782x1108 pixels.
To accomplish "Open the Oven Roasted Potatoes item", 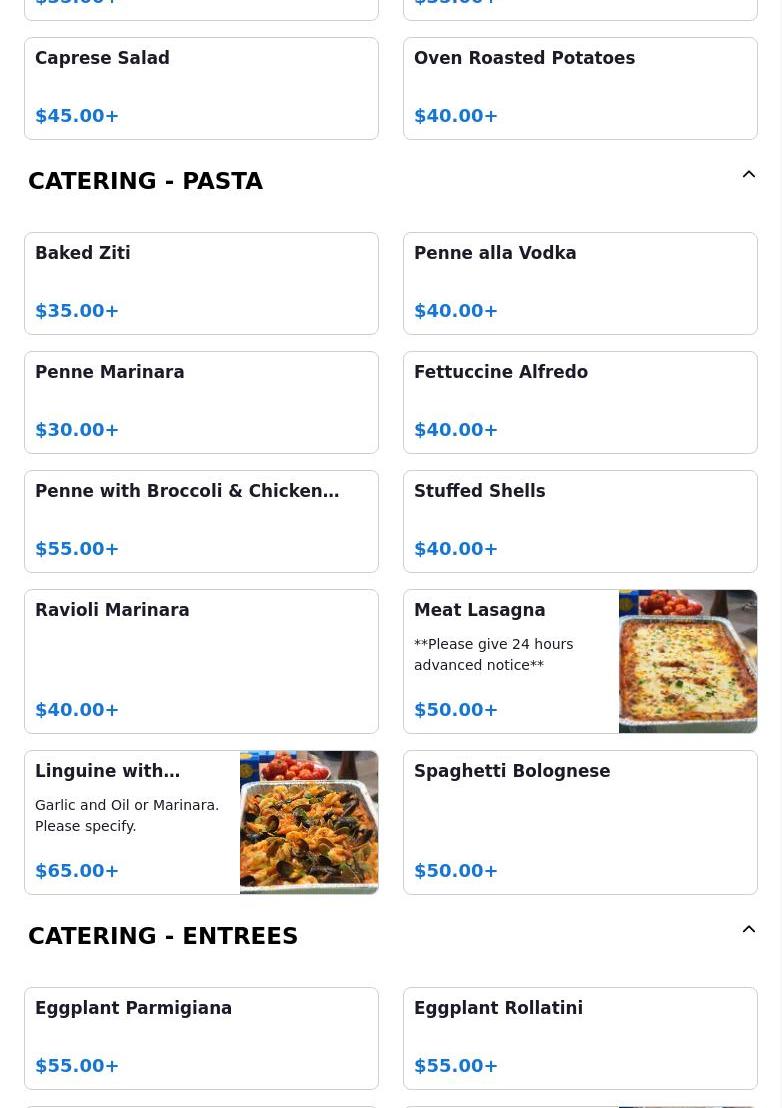I will [x=580, y=88].
